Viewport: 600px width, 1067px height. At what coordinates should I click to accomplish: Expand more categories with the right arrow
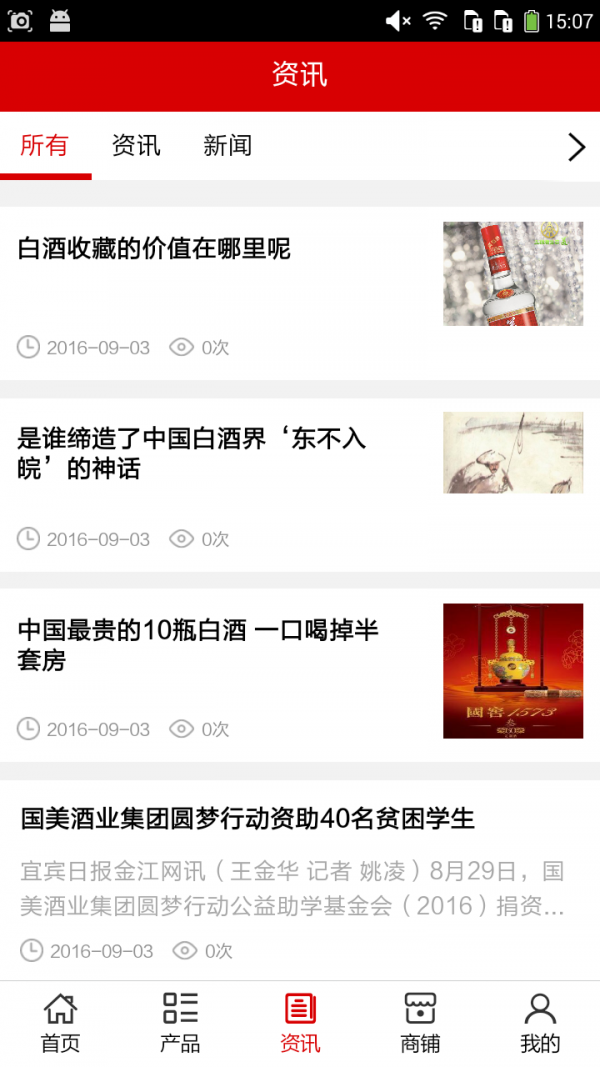pyautogui.click(x=576, y=147)
